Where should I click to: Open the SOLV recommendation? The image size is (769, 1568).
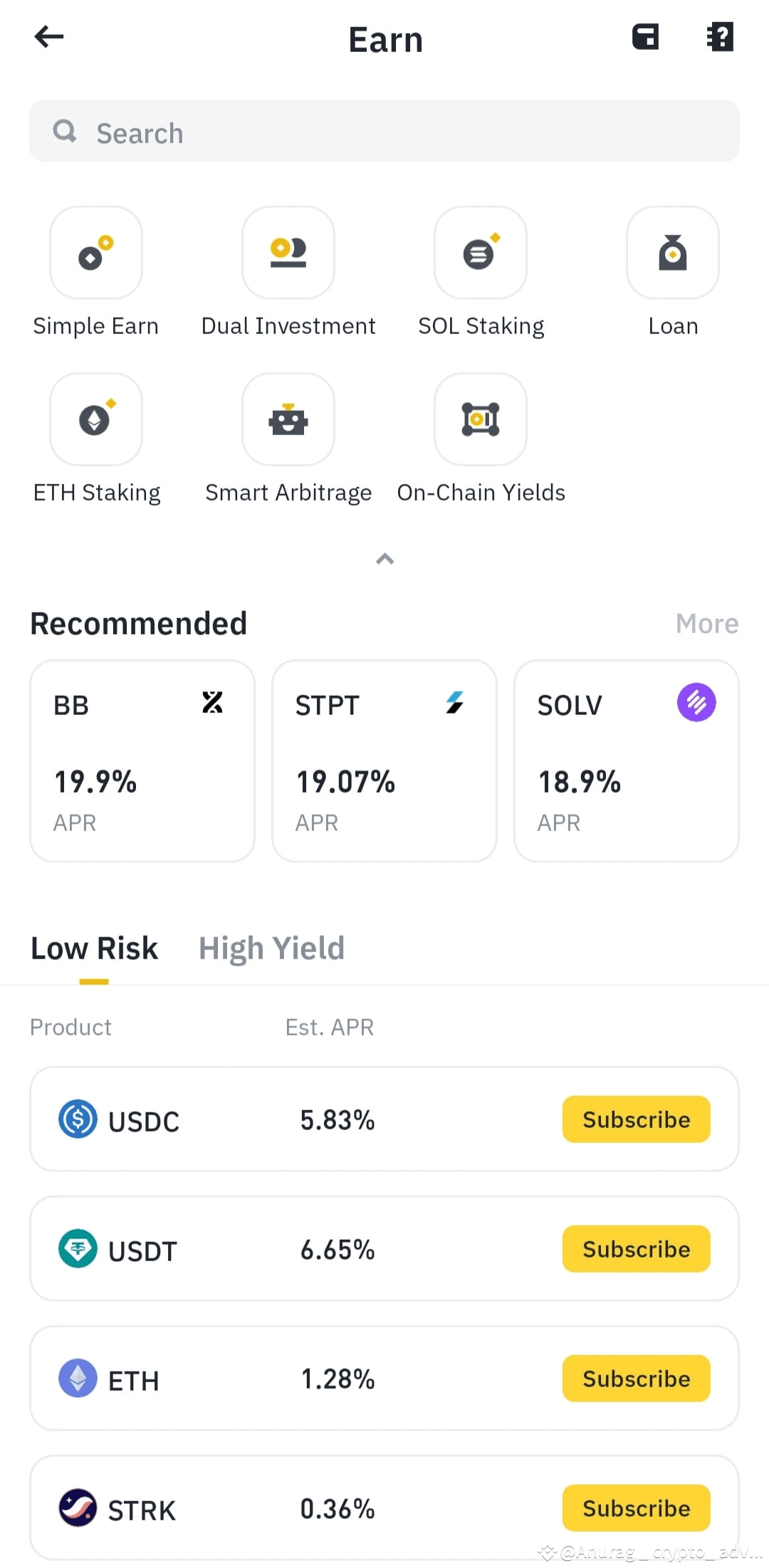625,761
